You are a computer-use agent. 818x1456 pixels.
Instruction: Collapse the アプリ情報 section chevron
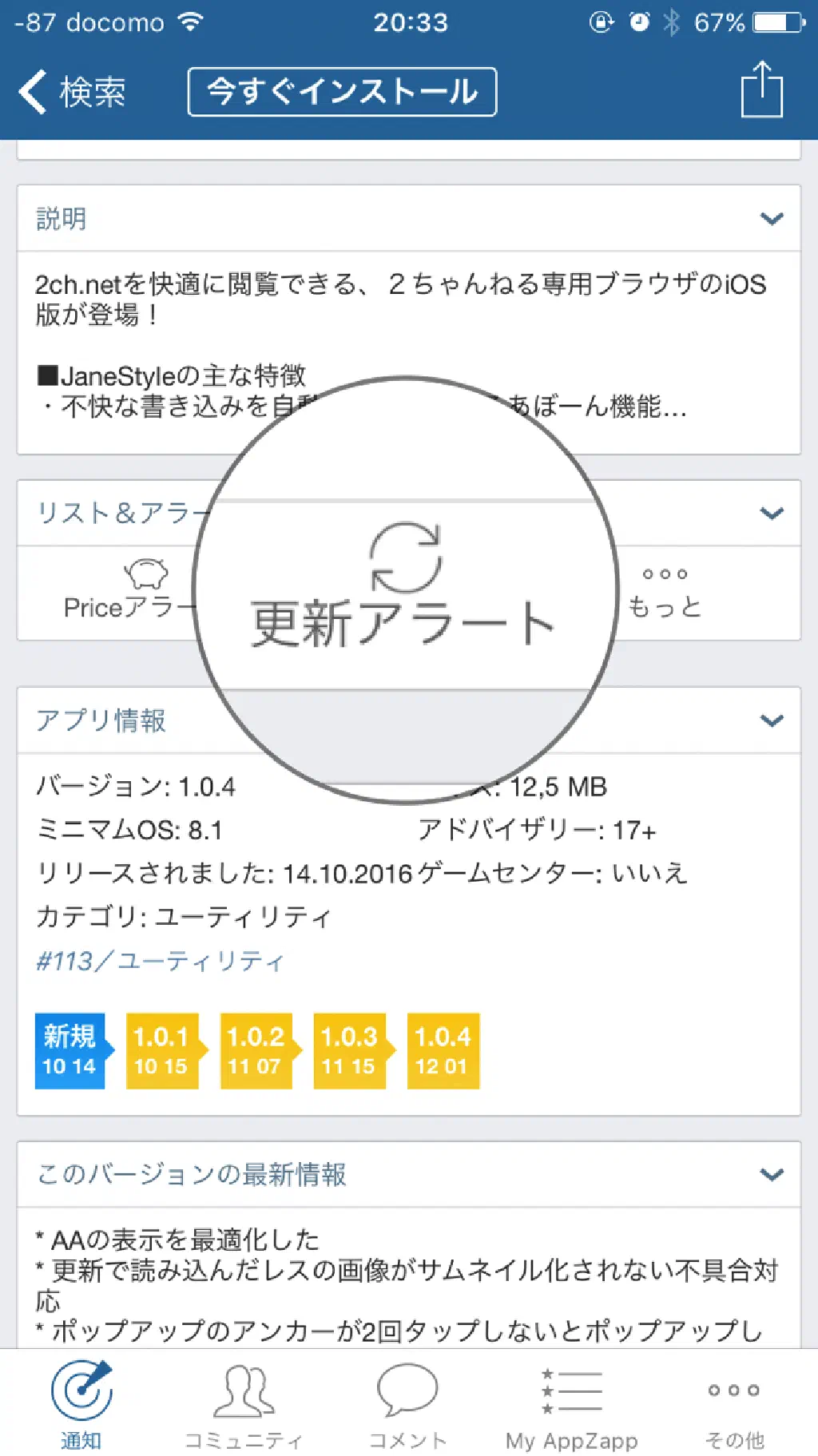point(771,721)
